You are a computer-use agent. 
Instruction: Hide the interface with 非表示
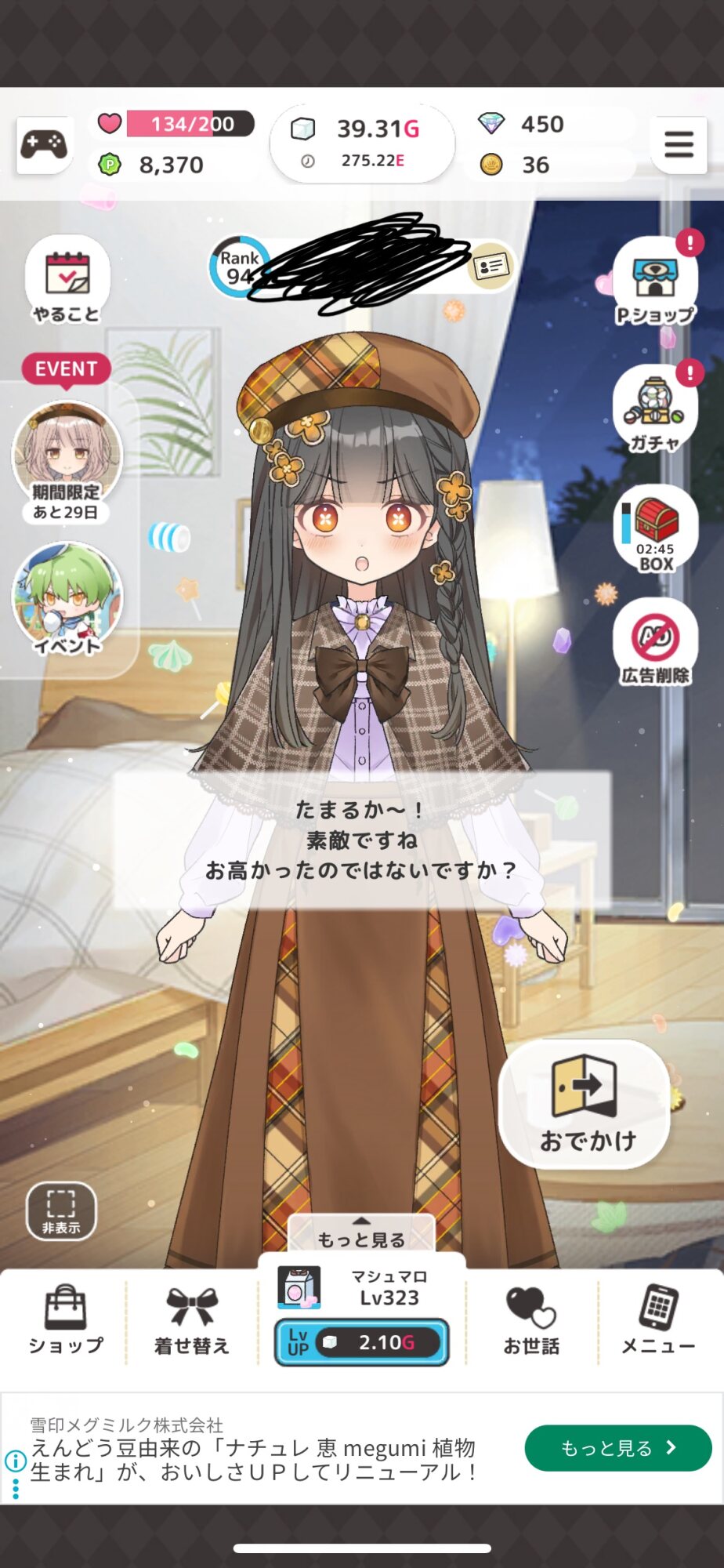click(61, 1210)
